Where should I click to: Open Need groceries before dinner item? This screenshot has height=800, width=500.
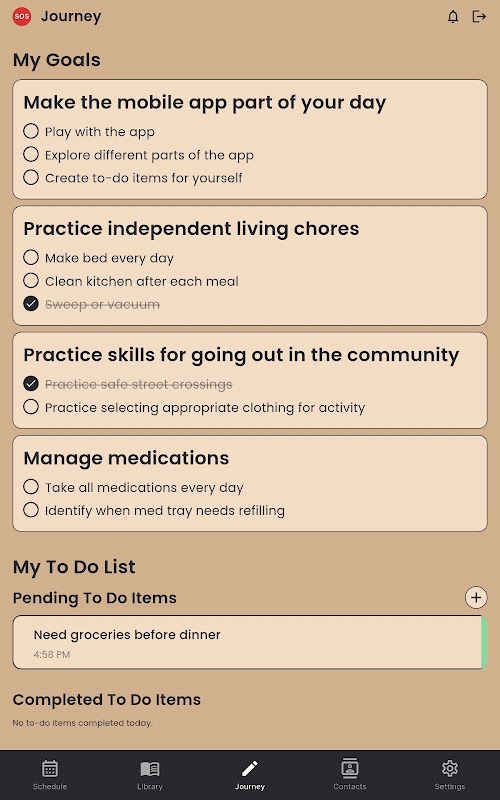click(x=249, y=642)
